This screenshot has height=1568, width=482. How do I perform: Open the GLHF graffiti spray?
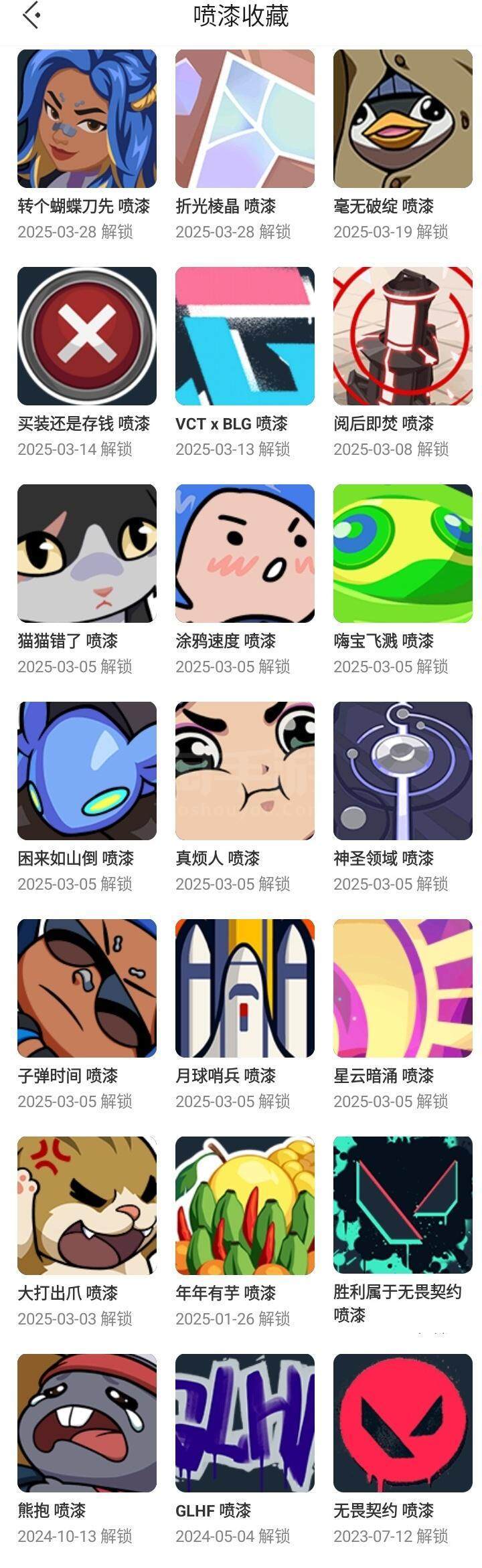click(245, 1424)
